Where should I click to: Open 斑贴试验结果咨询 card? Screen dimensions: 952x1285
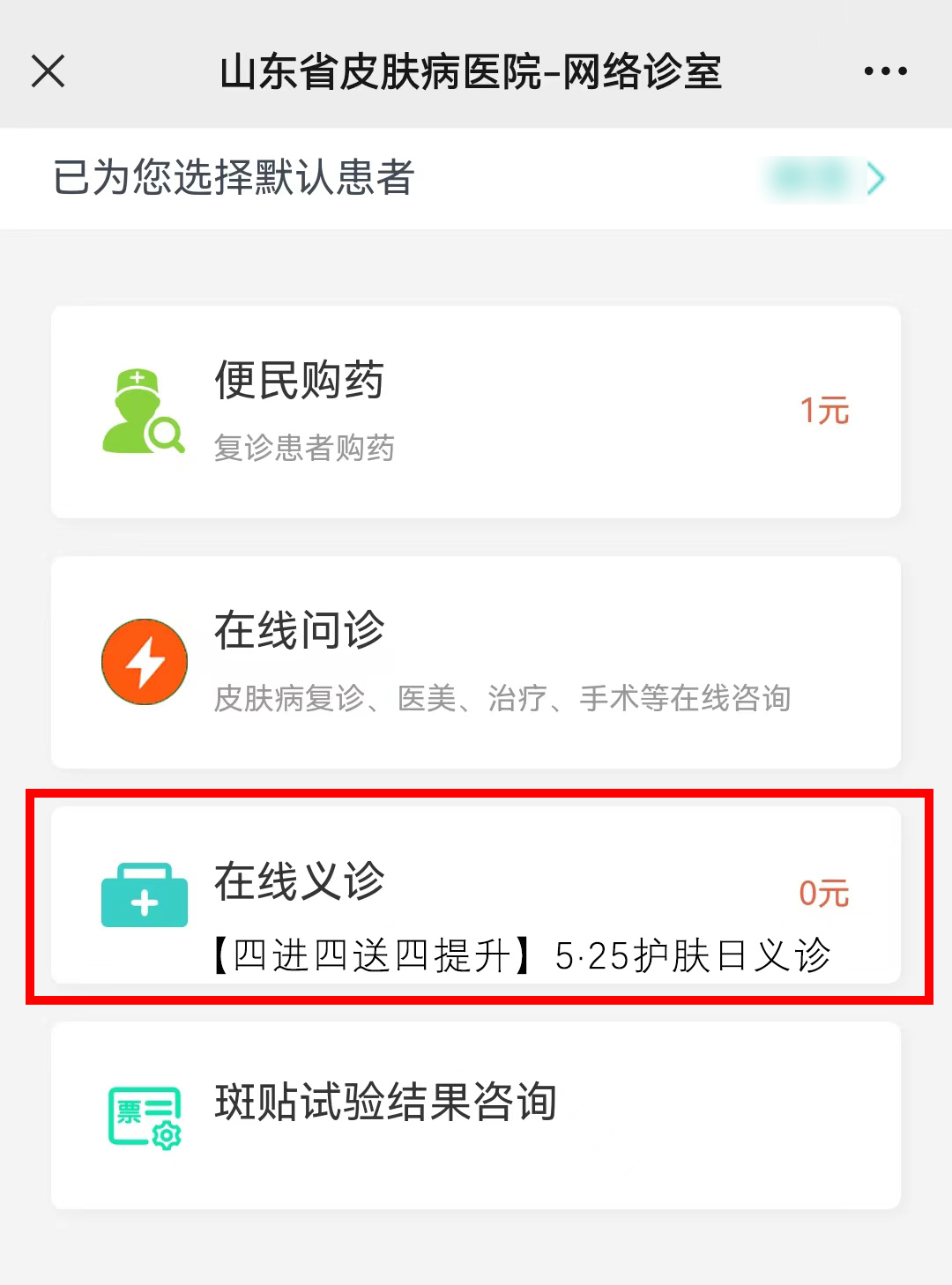476,1114
